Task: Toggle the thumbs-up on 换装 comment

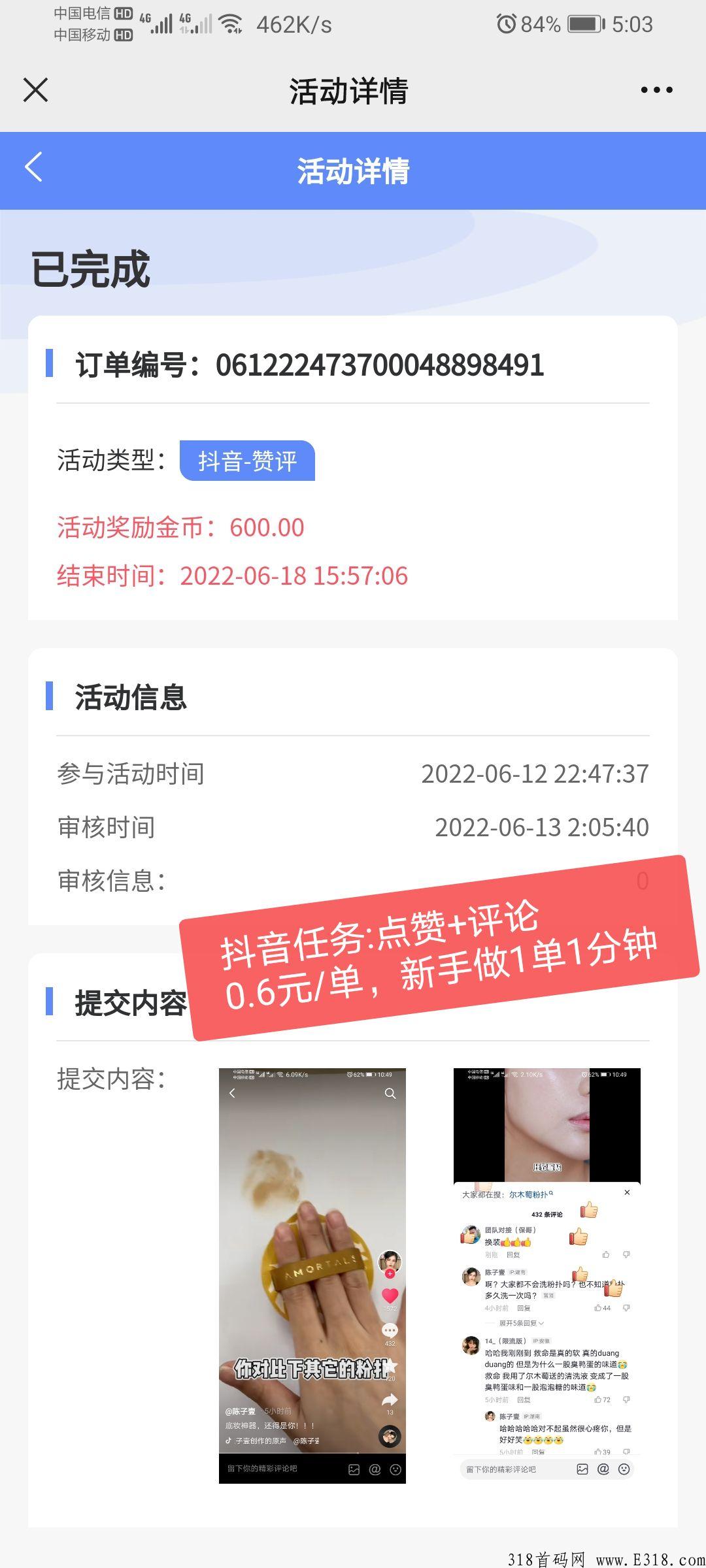Action: tap(606, 1254)
